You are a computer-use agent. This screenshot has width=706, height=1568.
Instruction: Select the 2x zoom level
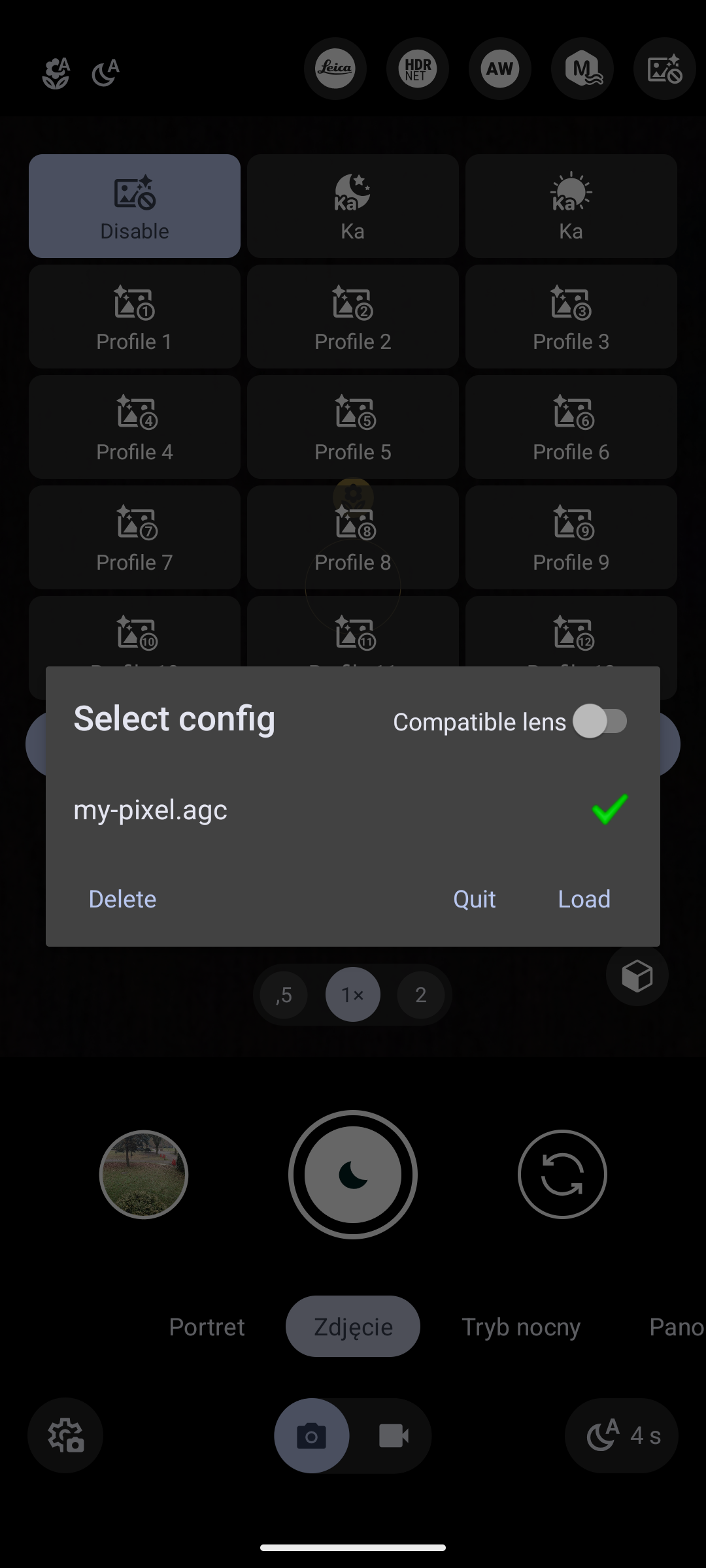(421, 995)
